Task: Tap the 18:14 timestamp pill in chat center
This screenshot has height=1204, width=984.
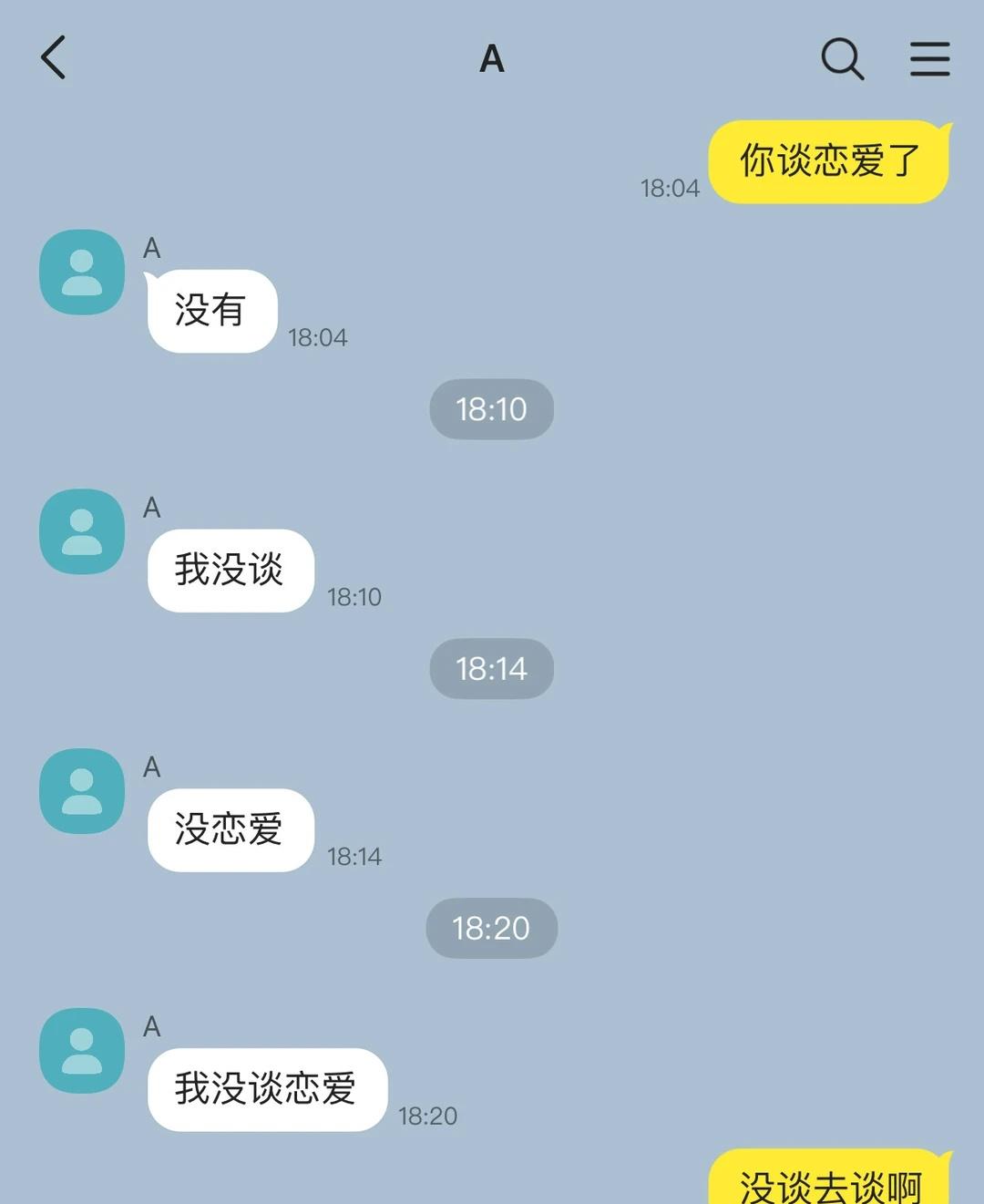Action: click(491, 669)
